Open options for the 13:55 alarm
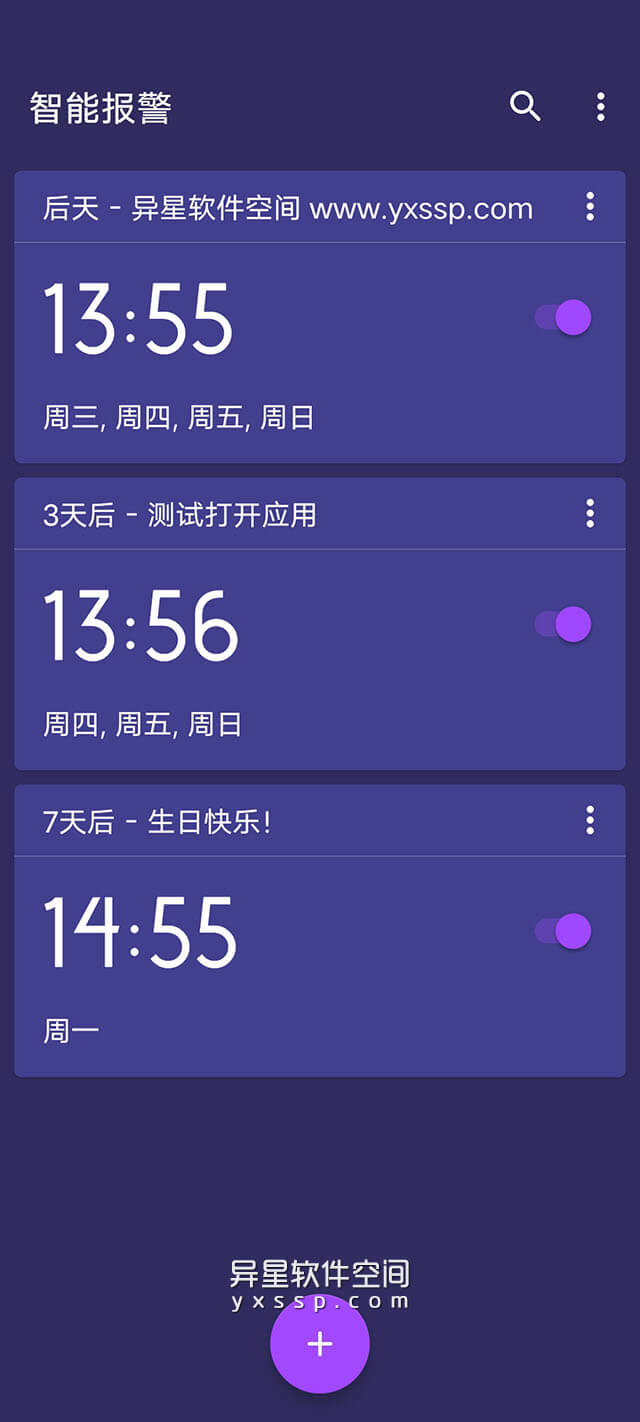This screenshot has width=640, height=1422. [590, 207]
